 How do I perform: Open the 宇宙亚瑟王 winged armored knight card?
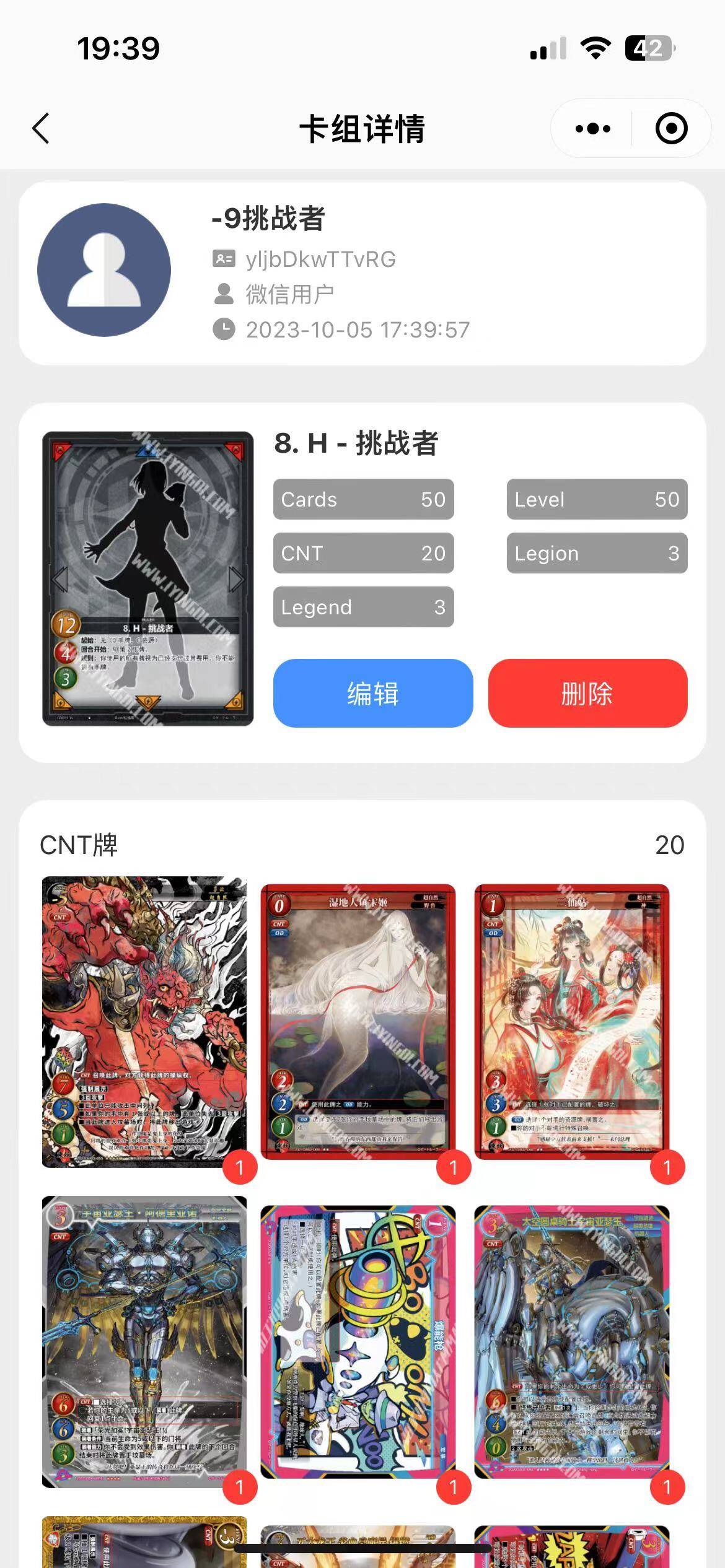click(x=144, y=1341)
